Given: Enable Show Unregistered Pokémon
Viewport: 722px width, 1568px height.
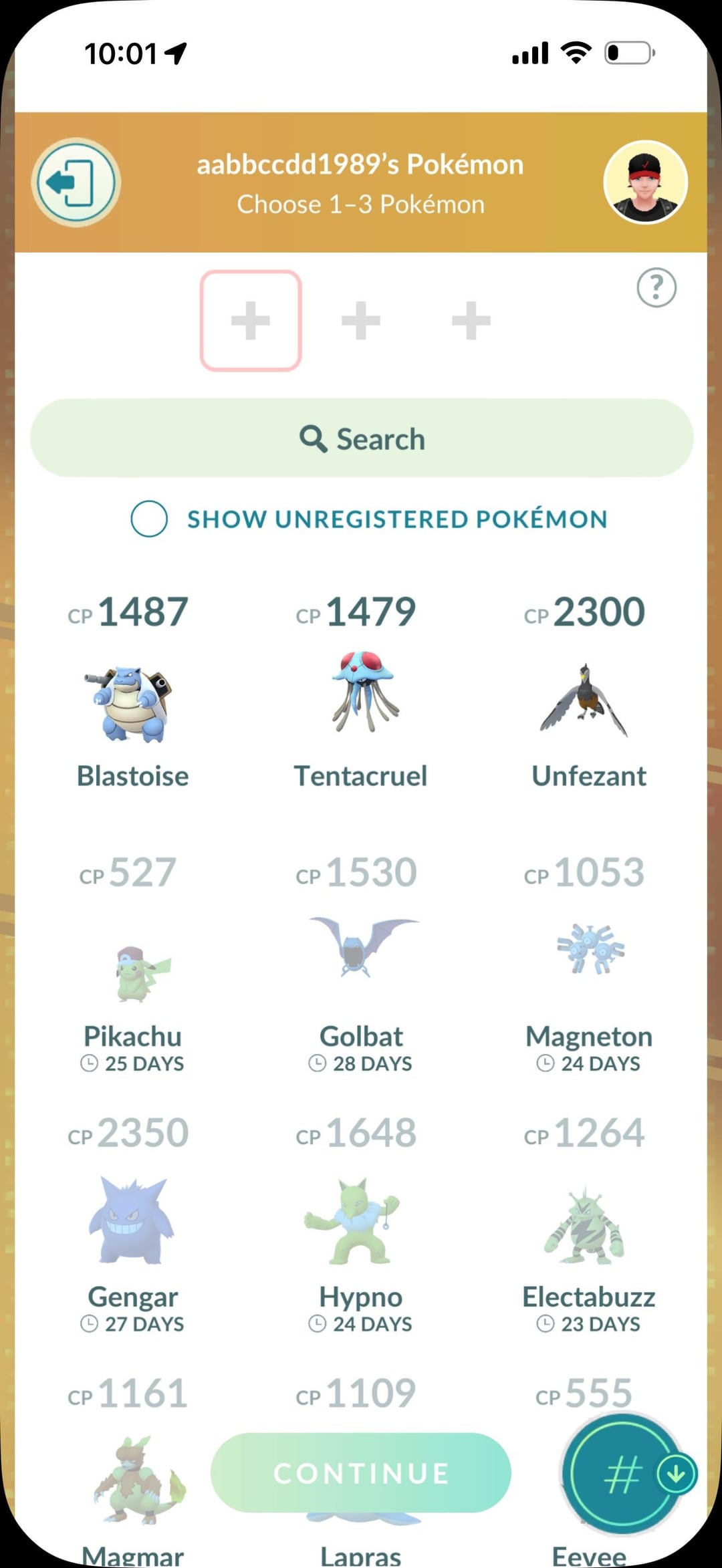Looking at the screenshot, I should click(149, 519).
